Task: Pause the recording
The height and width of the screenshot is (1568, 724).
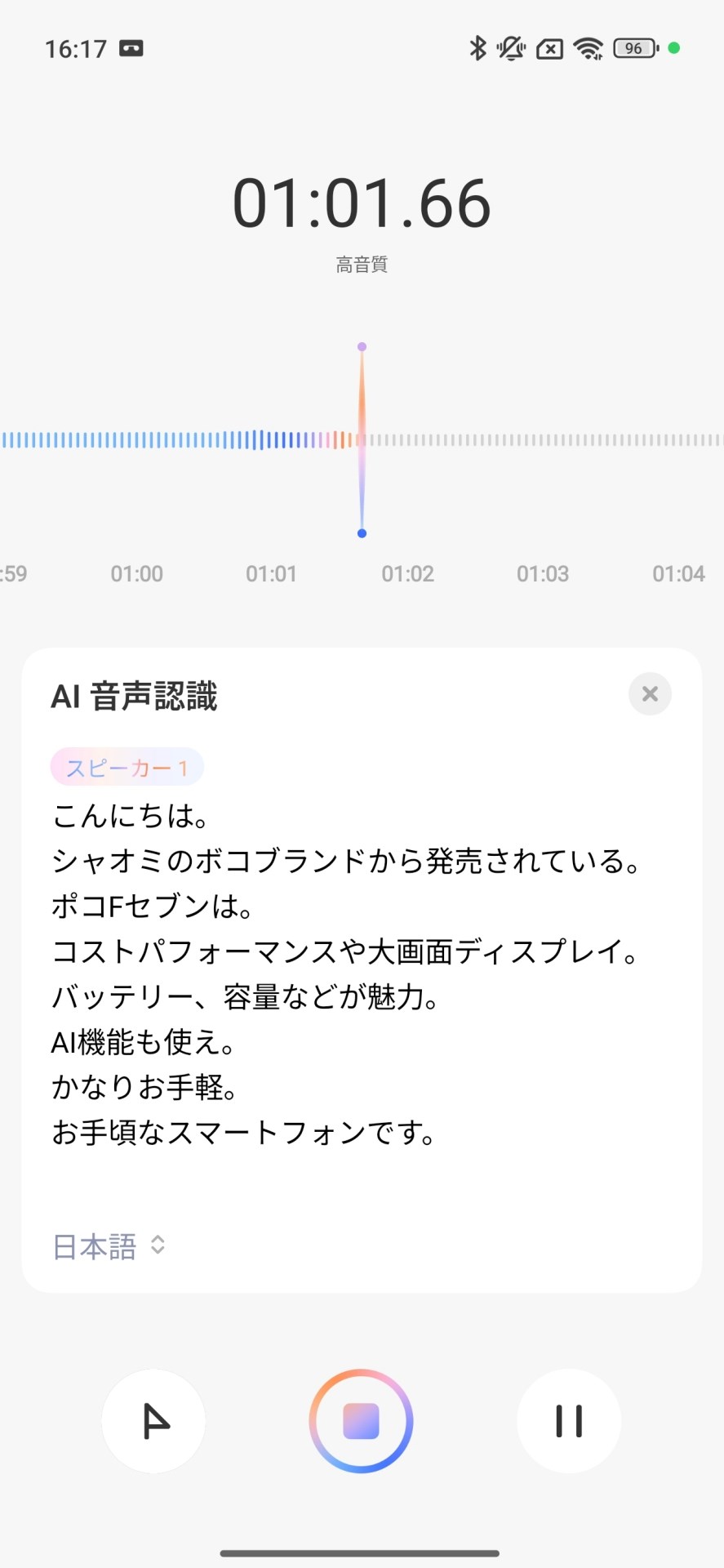Action: [569, 1421]
